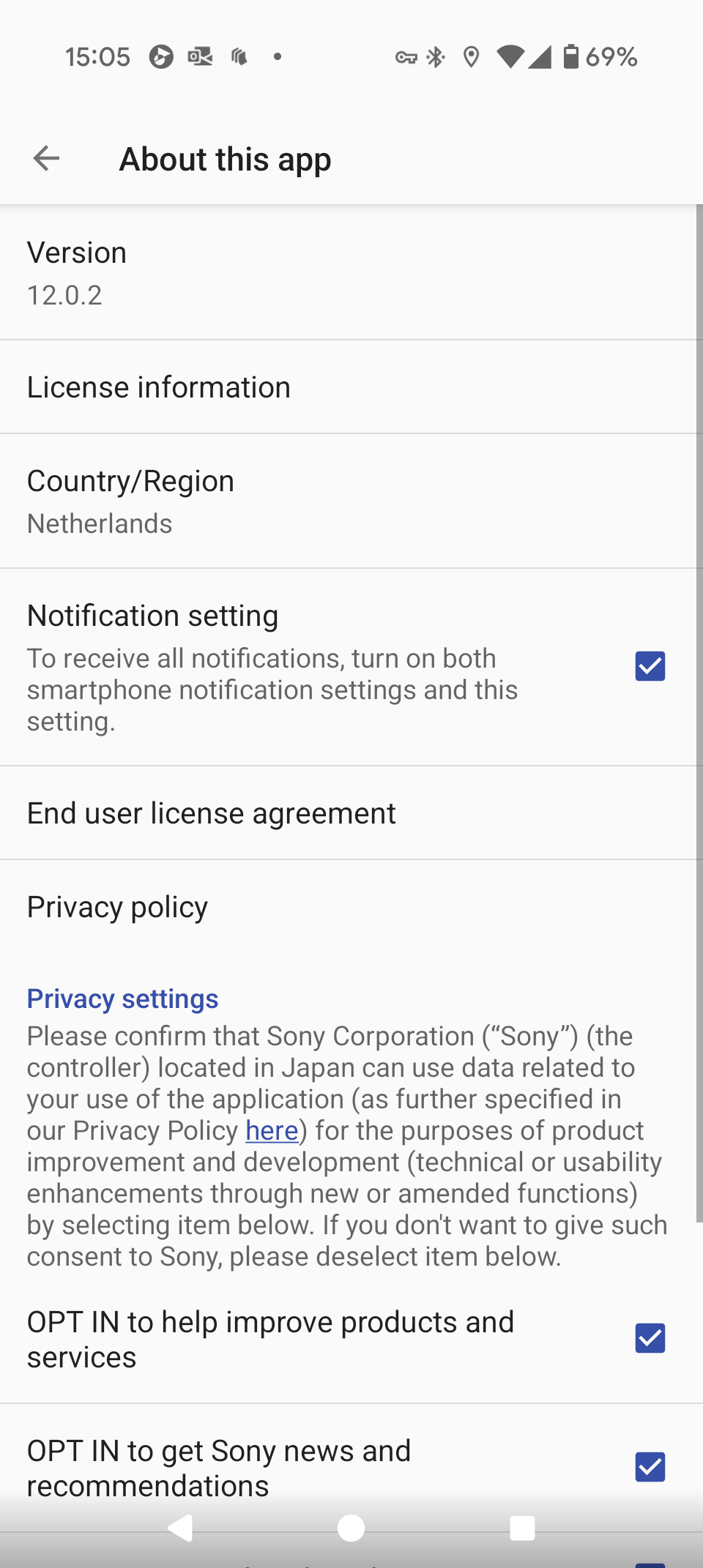
Task: Open License information
Action: point(348,387)
